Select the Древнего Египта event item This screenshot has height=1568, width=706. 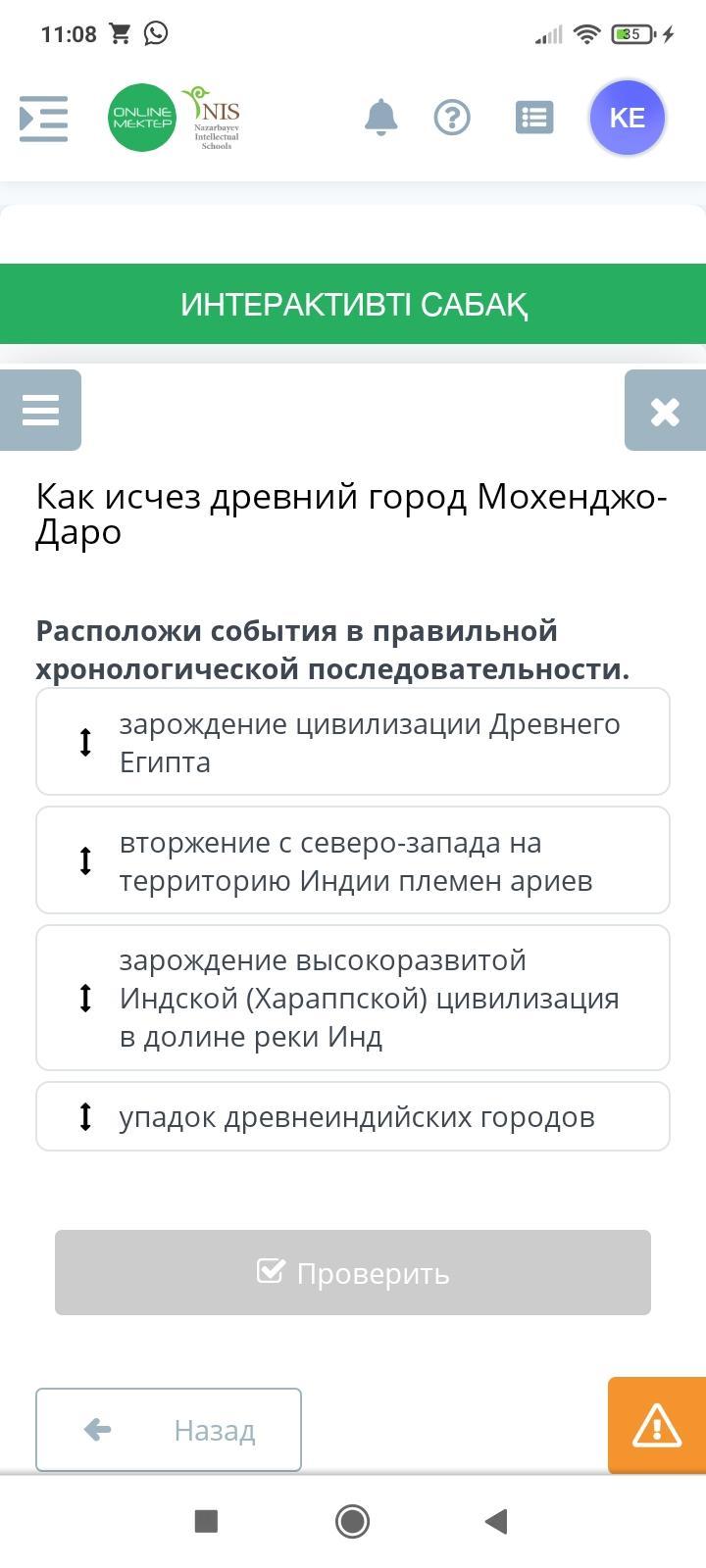coord(353,742)
